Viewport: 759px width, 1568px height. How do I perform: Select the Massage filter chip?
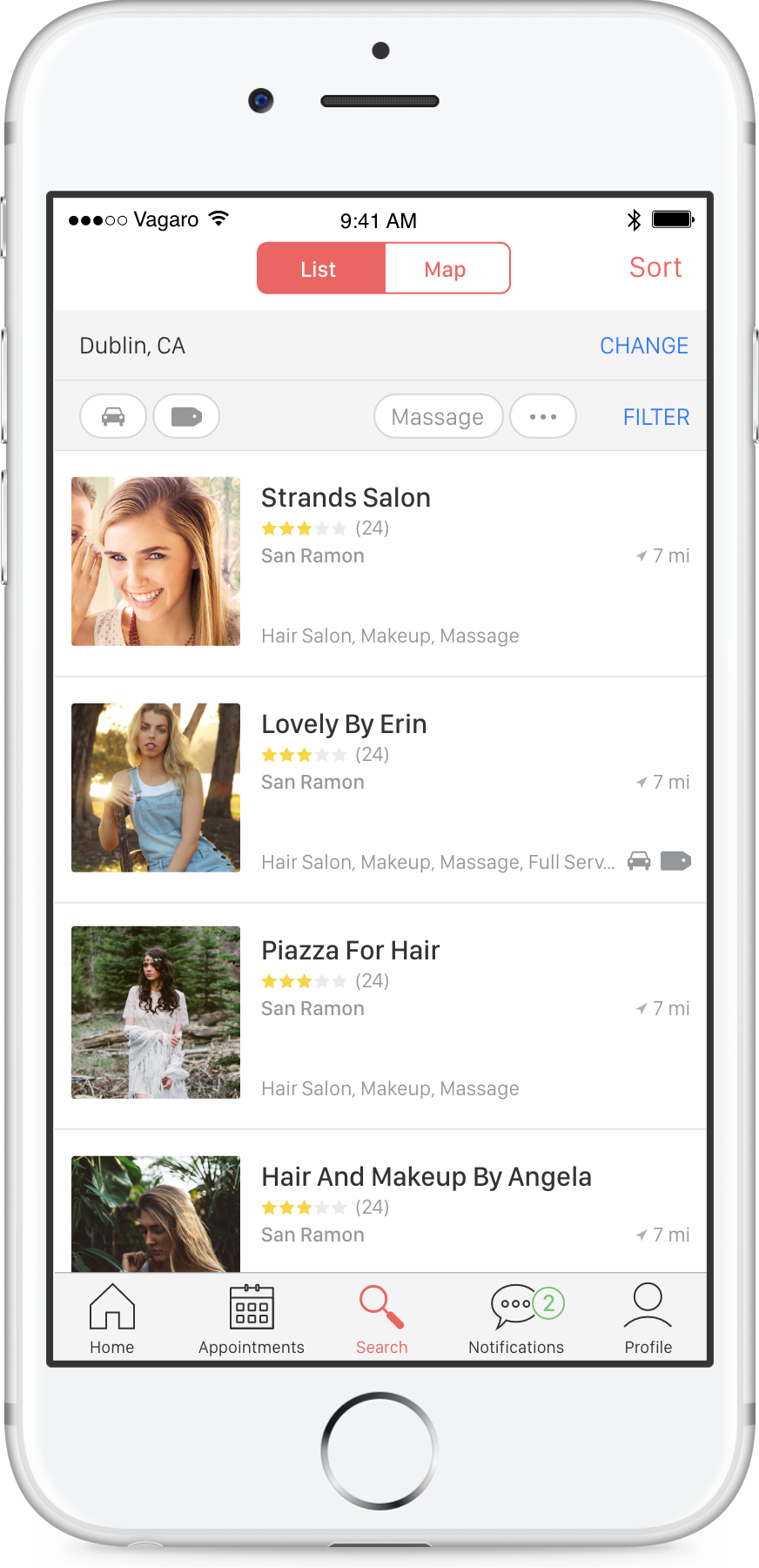(x=438, y=416)
